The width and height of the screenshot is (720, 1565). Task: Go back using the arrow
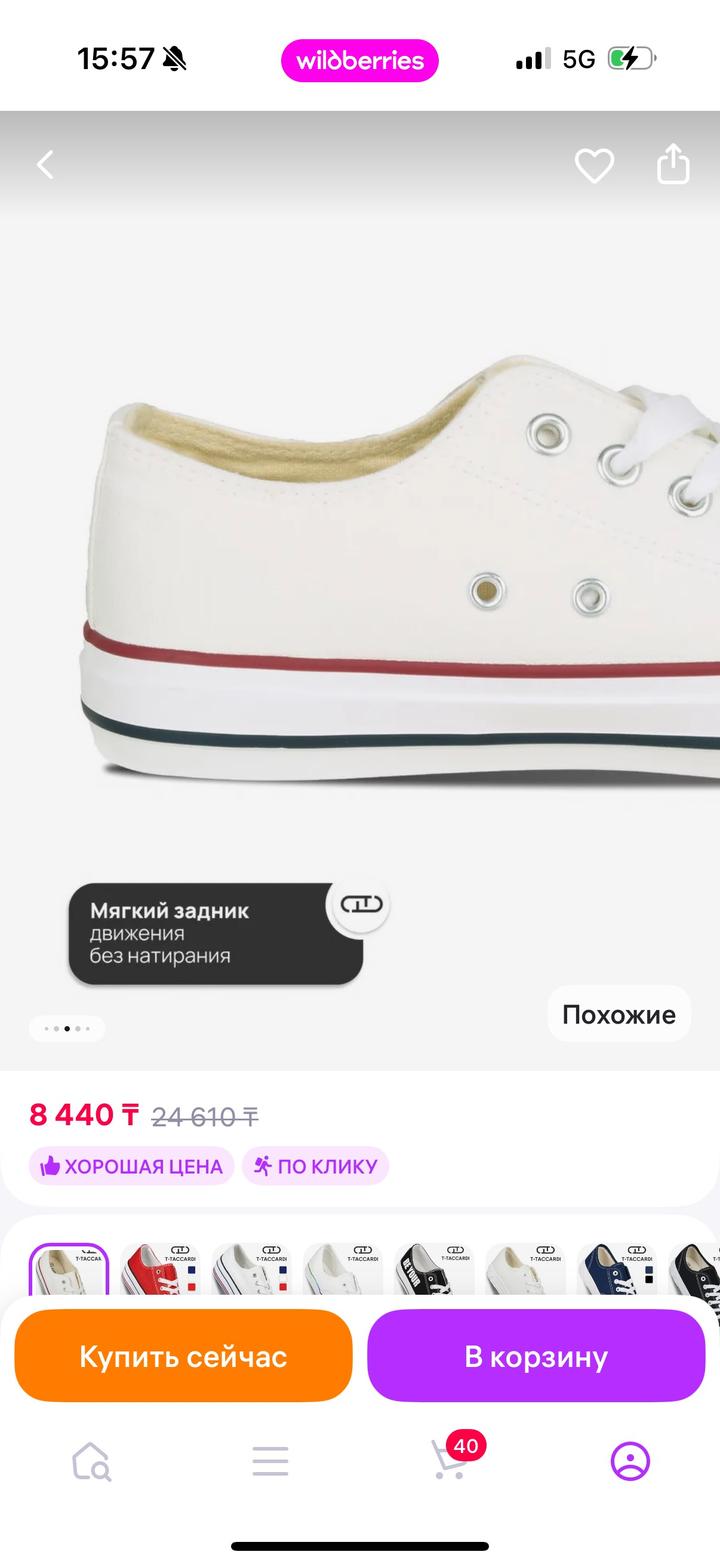click(46, 165)
